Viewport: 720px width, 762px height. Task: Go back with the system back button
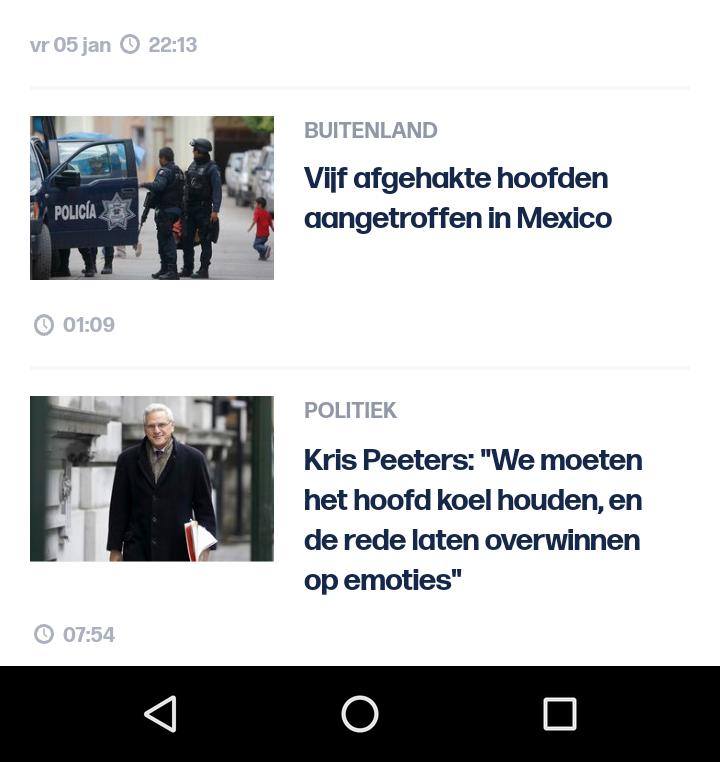(161, 714)
